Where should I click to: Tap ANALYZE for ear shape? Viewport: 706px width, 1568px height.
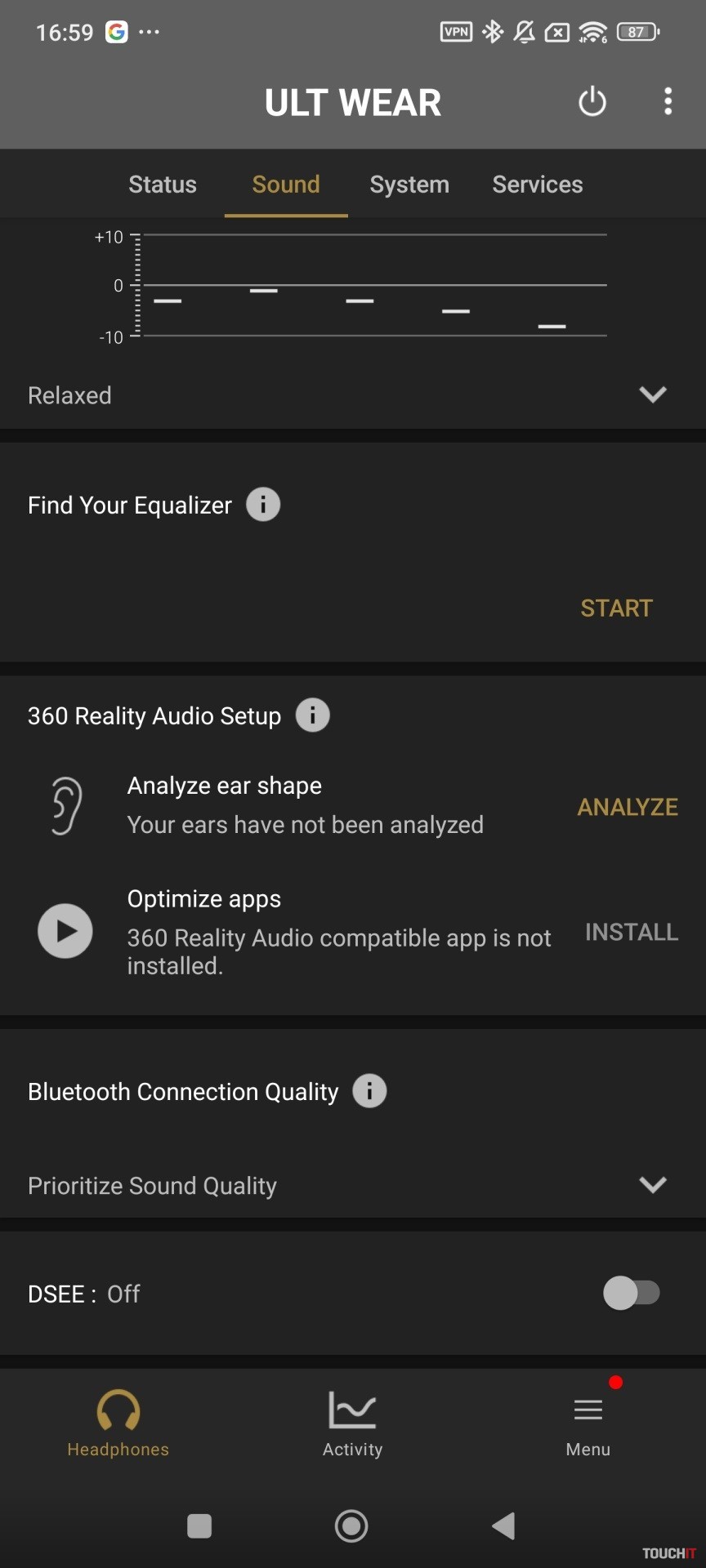click(628, 807)
